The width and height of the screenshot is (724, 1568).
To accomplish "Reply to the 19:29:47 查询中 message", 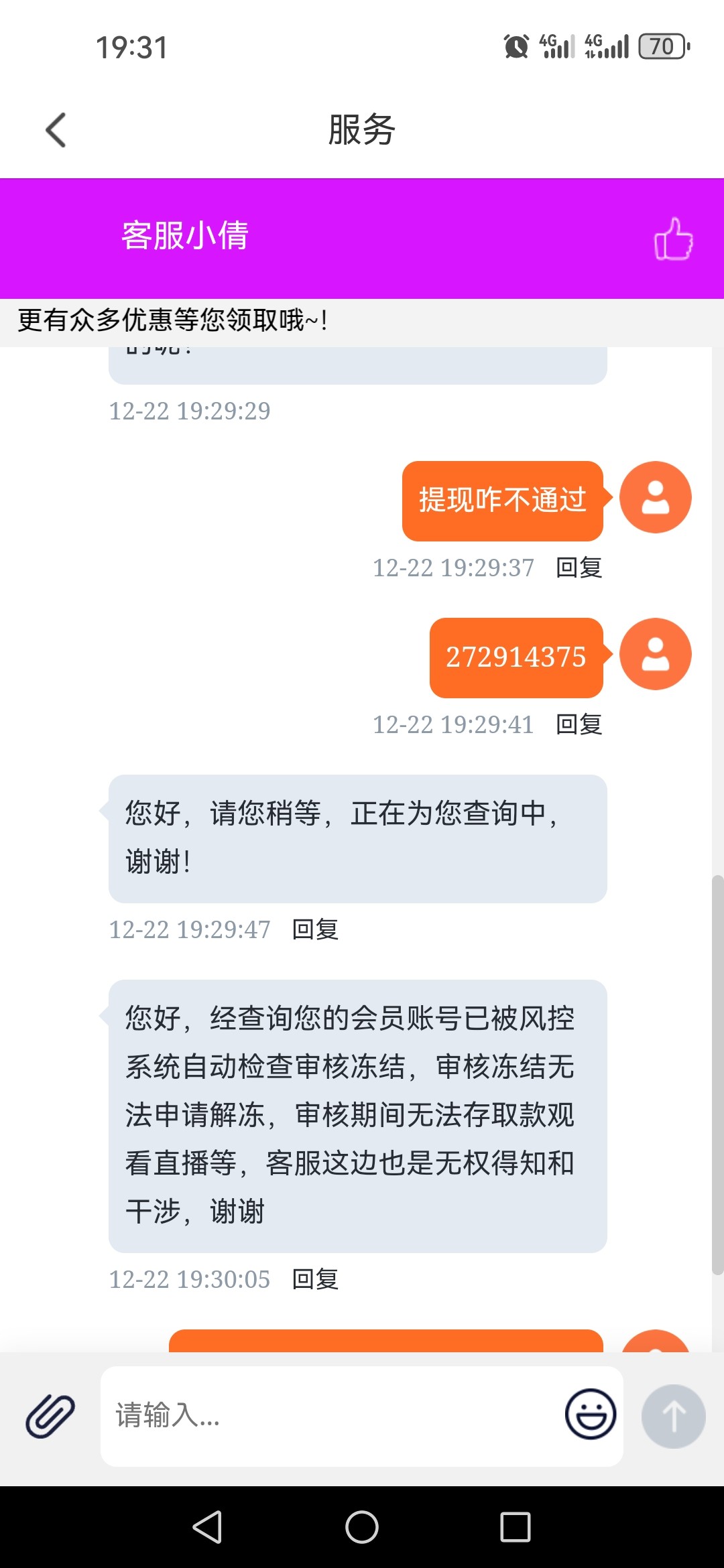I will tap(315, 929).
